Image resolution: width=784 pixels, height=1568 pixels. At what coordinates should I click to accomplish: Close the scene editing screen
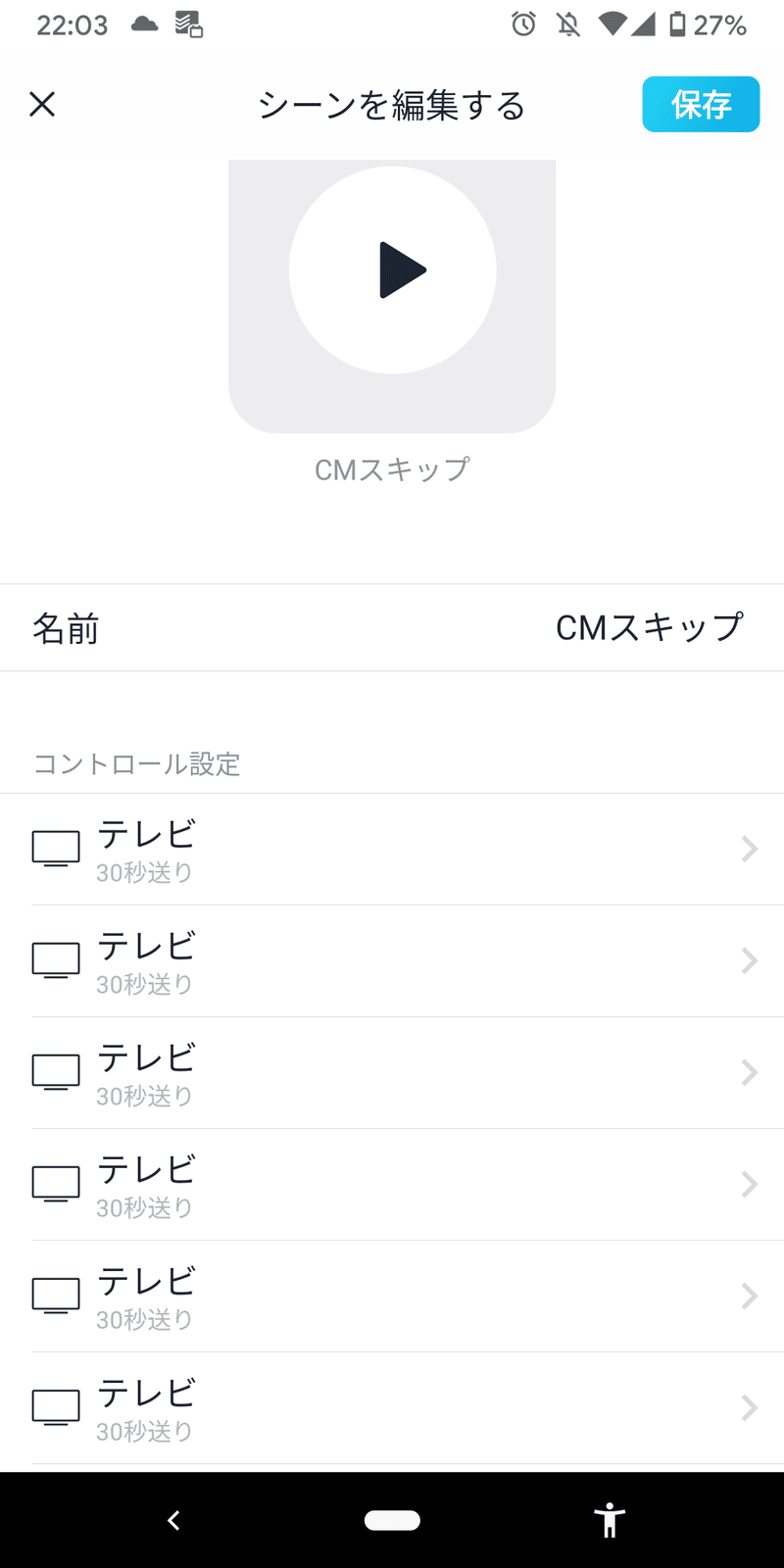[x=42, y=104]
